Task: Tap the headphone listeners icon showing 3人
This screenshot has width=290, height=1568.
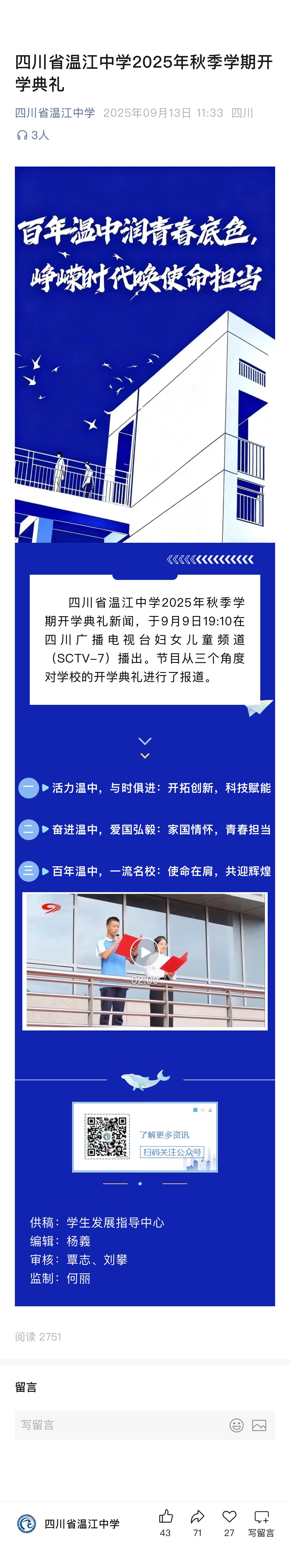Action: (23, 135)
